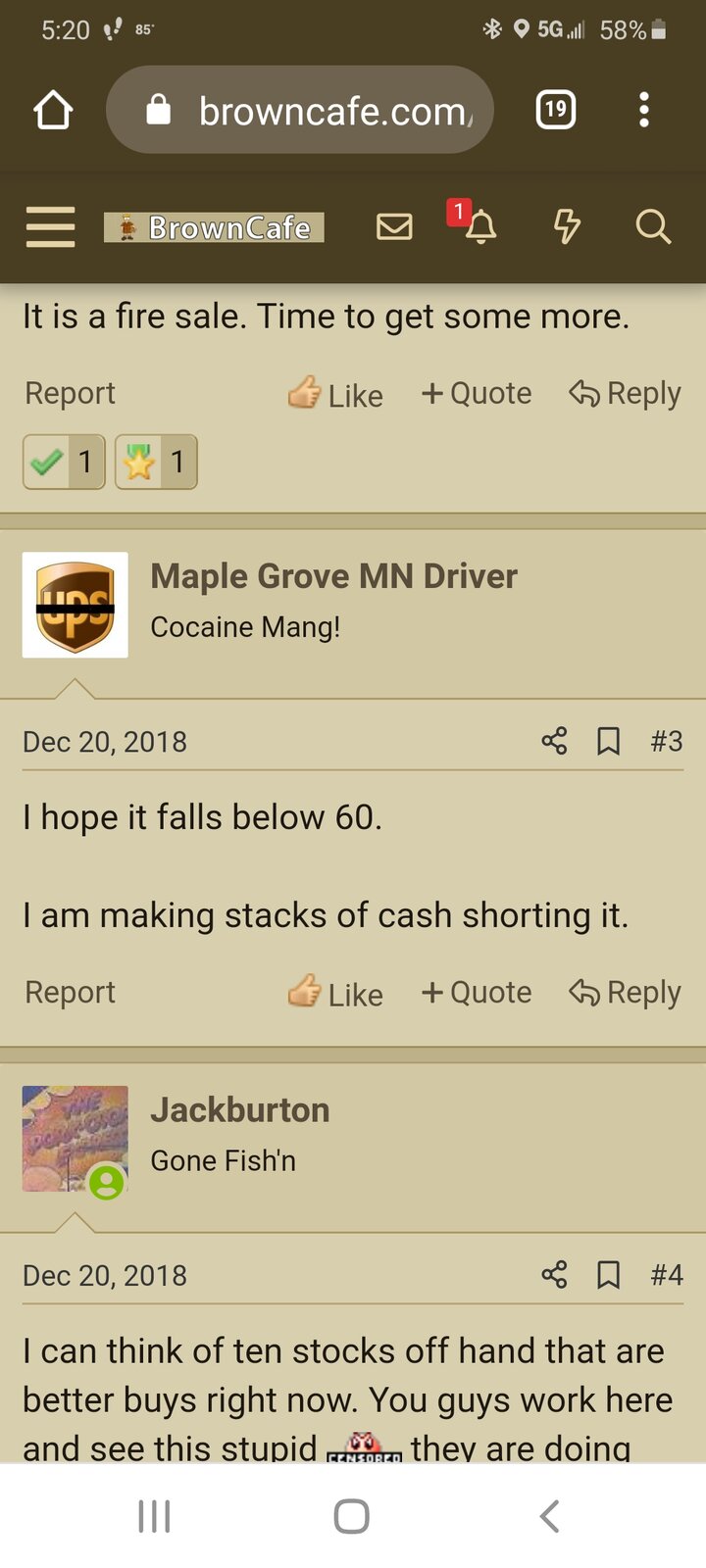Like the post by Maple Grove MN Driver

pyautogui.click(x=335, y=993)
